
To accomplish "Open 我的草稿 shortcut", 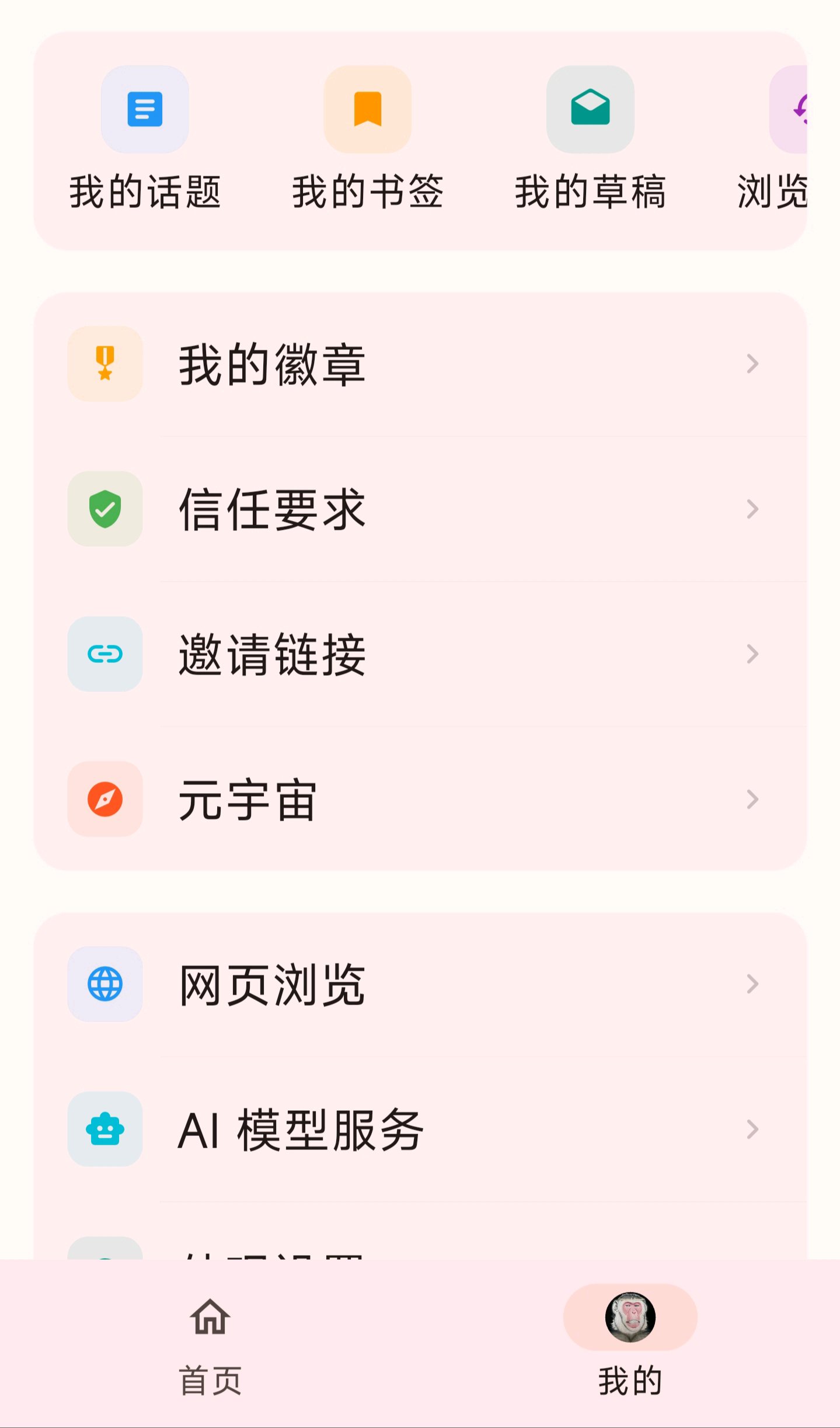I will (590, 139).
